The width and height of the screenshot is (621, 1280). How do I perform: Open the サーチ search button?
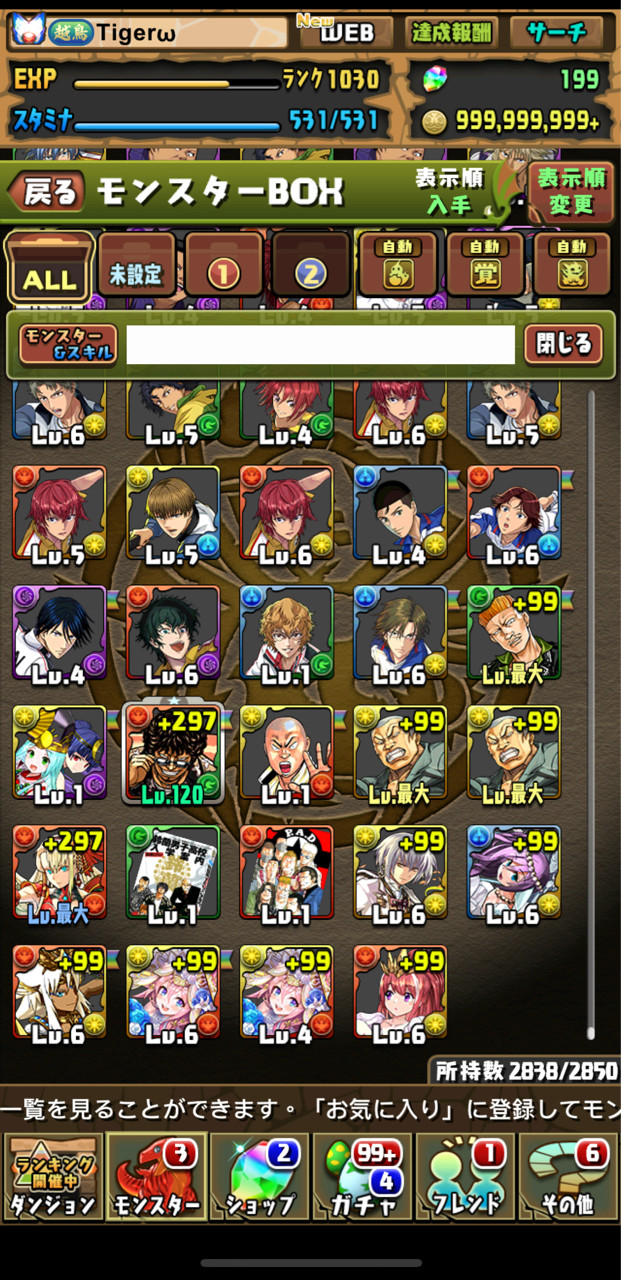558,32
